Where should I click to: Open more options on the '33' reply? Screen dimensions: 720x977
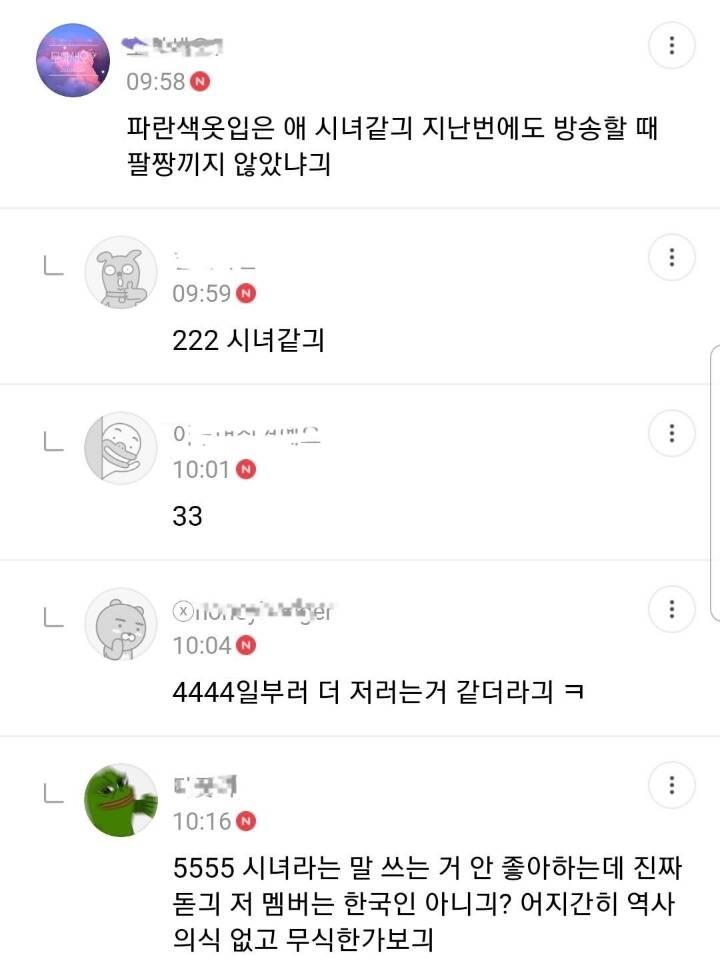point(671,432)
